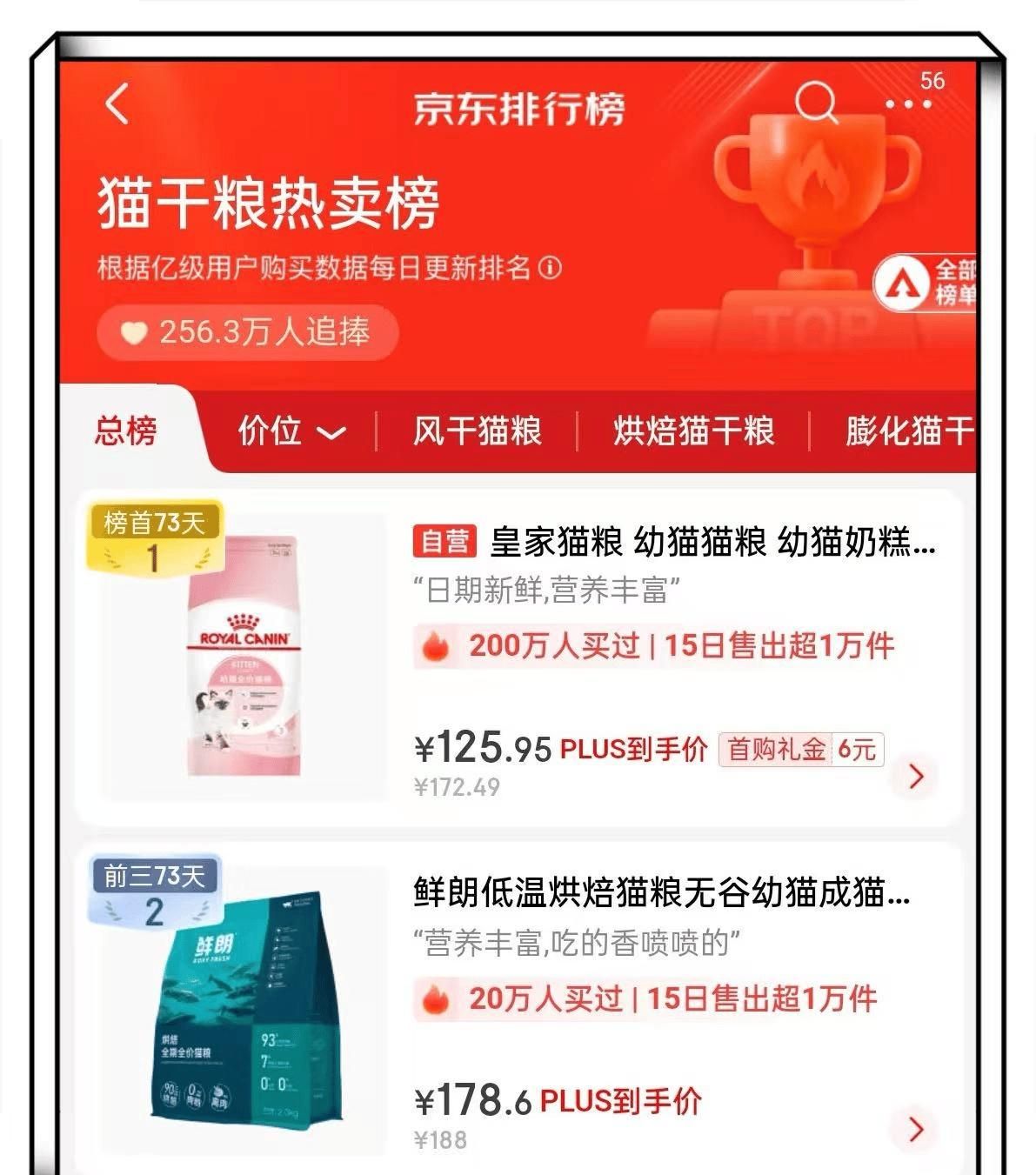Show the 膨化猫干粮 category tab
Image resolution: width=1036 pixels, height=1175 pixels.
[909, 431]
